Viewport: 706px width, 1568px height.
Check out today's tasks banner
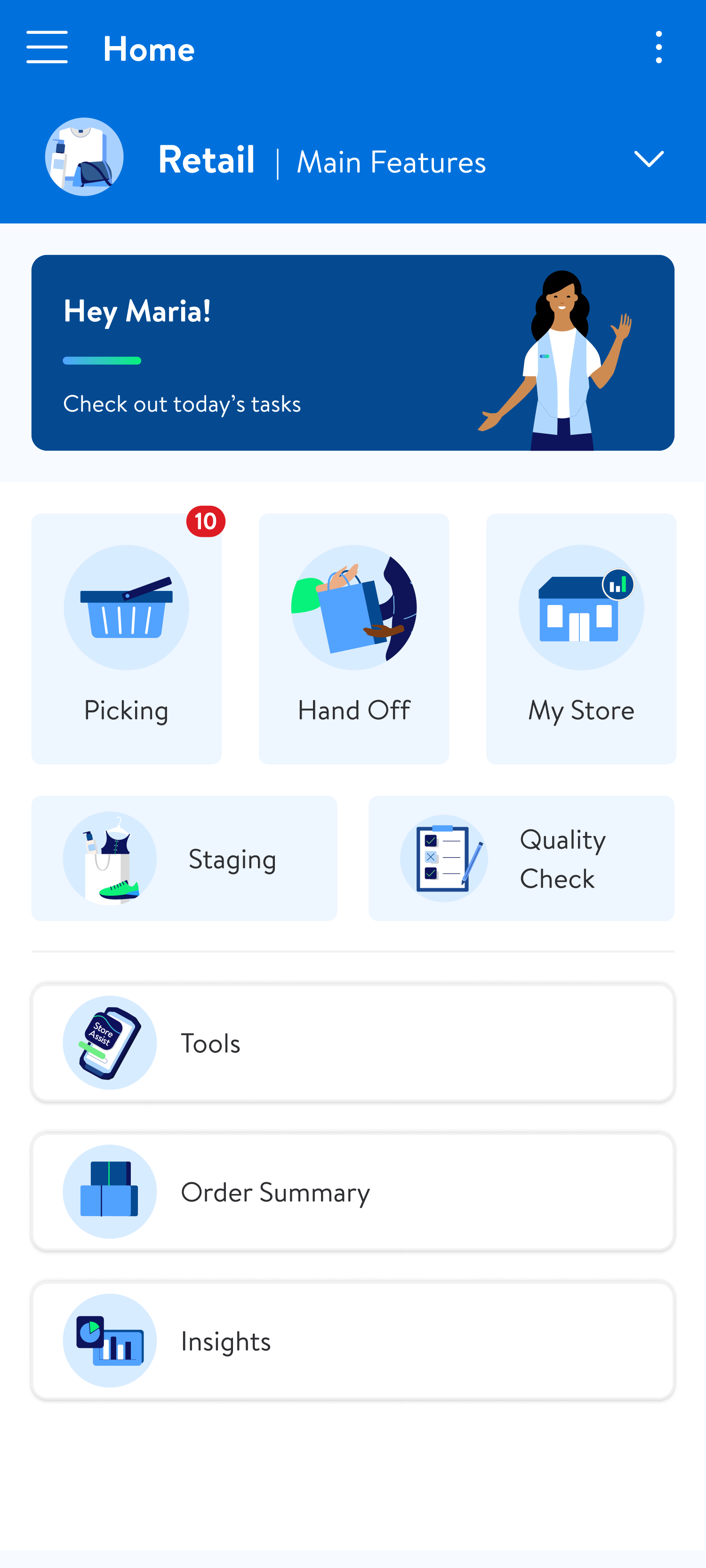coord(353,352)
